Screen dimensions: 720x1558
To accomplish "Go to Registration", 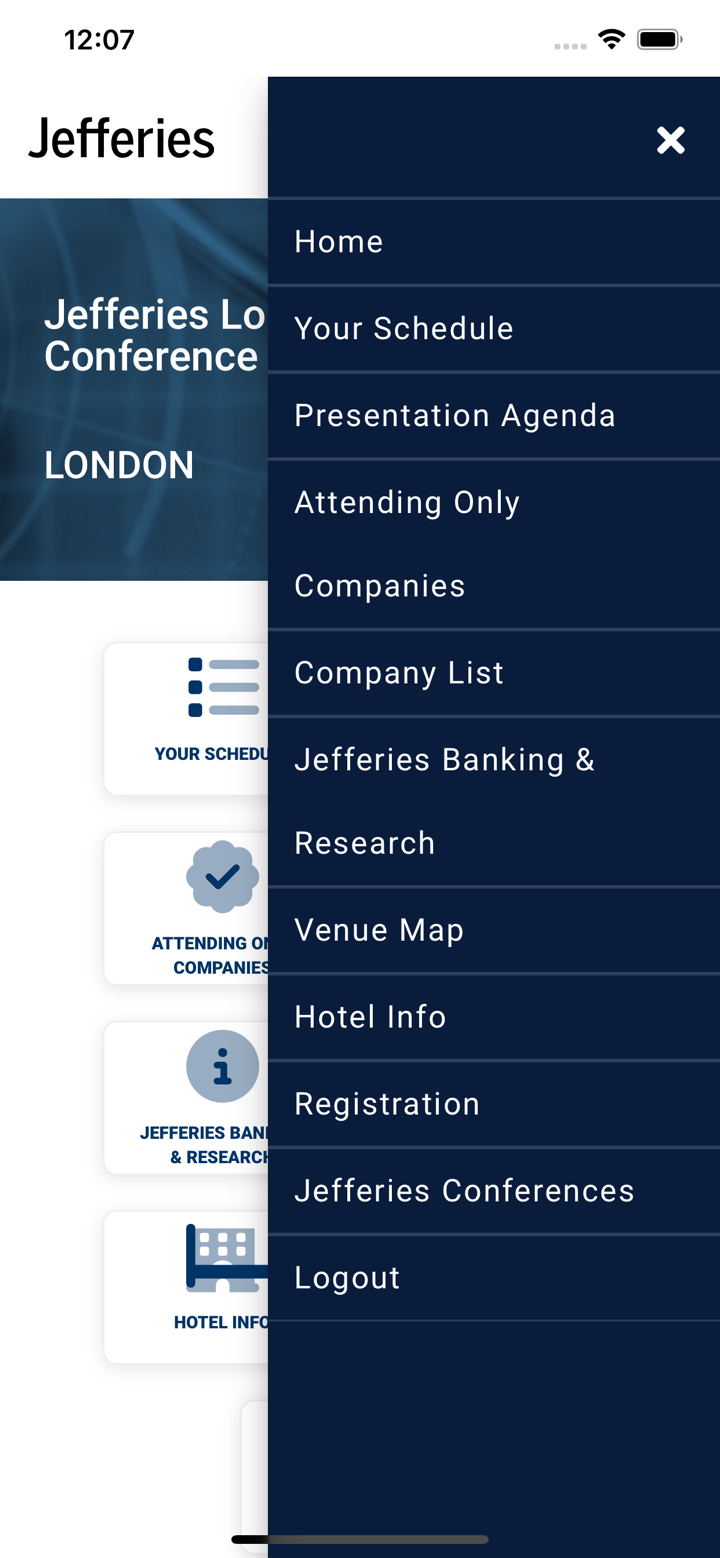I will click(387, 1104).
